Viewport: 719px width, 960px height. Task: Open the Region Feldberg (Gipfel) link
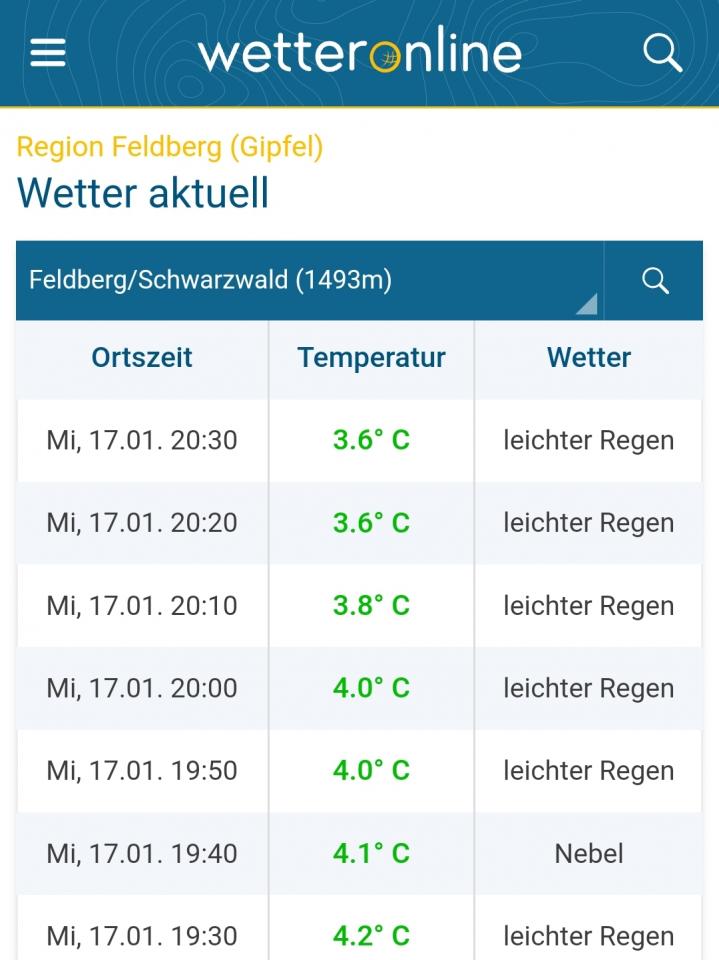pyautogui.click(x=170, y=147)
